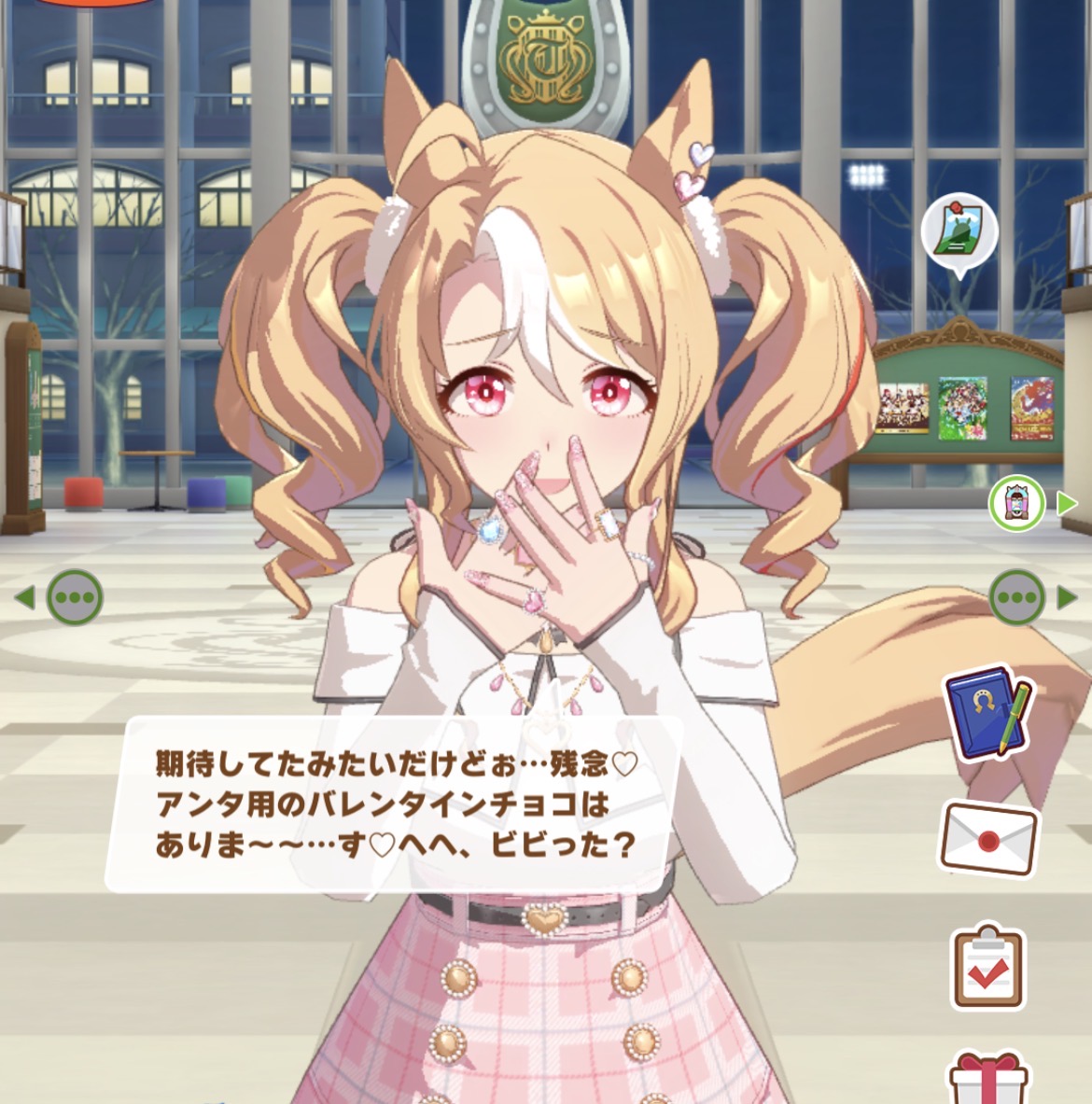Open the envelope mailbox
The height and width of the screenshot is (1104, 1092).
pyautogui.click(x=988, y=837)
